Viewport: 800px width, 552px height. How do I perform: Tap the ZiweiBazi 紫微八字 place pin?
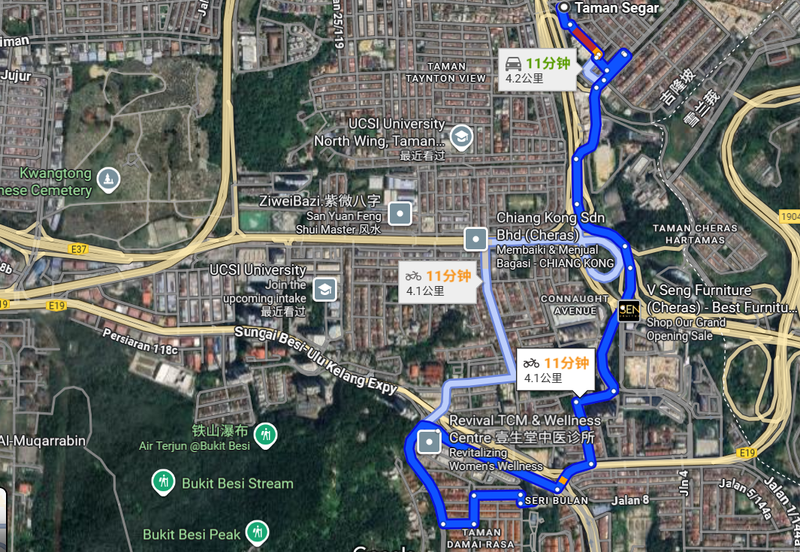[x=400, y=212]
